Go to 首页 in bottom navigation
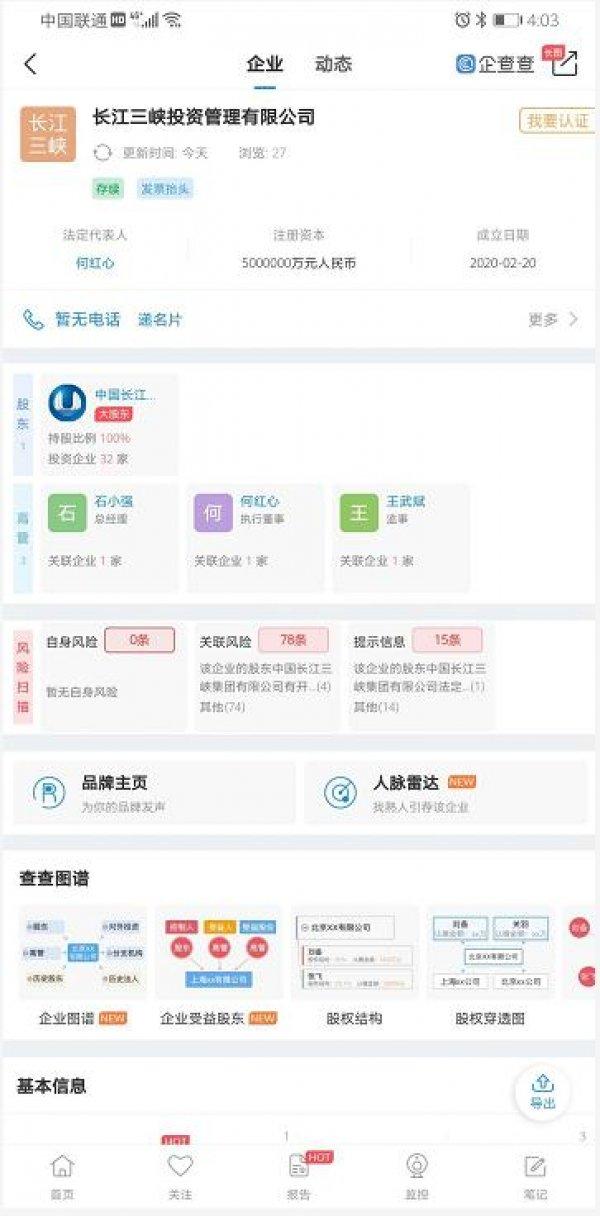Viewport: 600px width, 1216px height. coord(62,1177)
